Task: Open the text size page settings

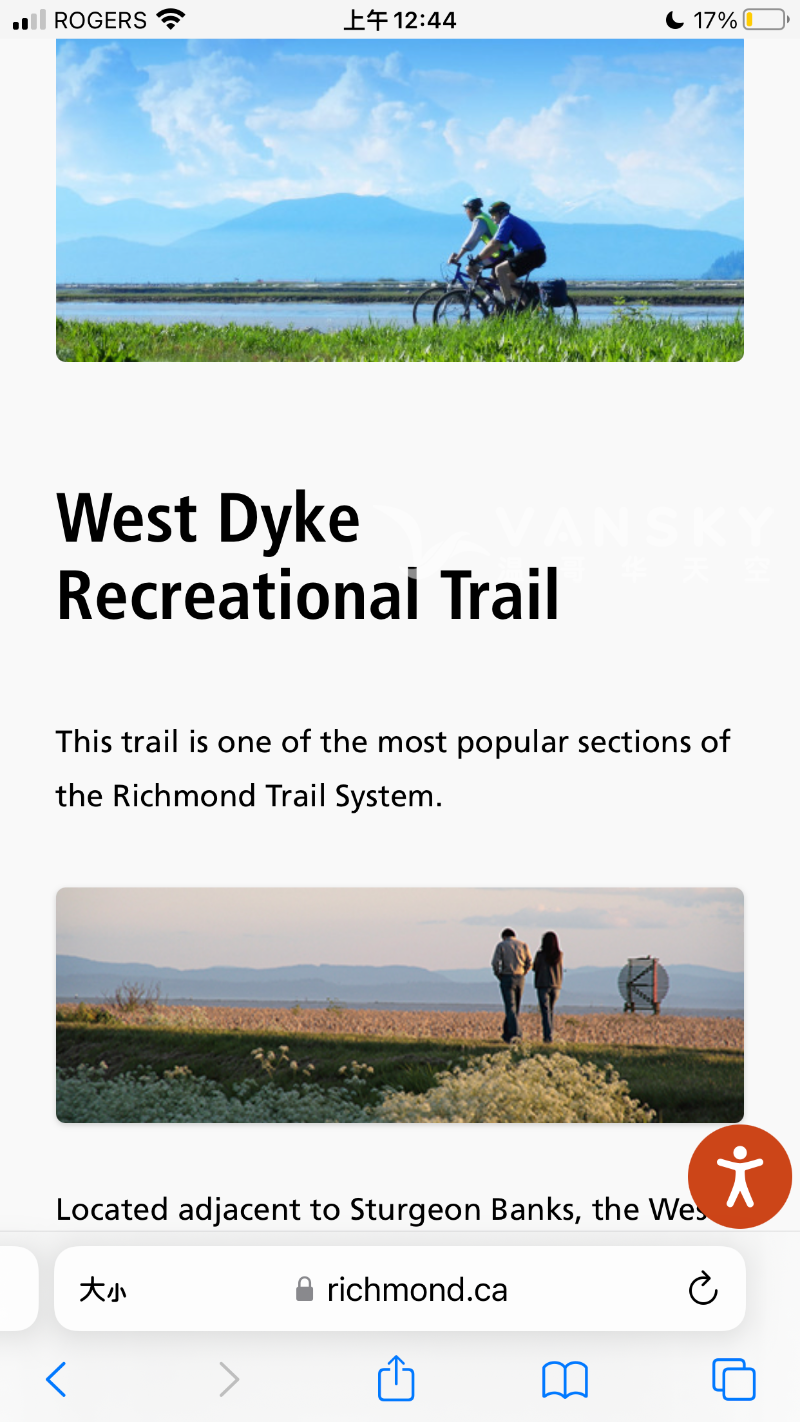Action: tap(103, 1290)
